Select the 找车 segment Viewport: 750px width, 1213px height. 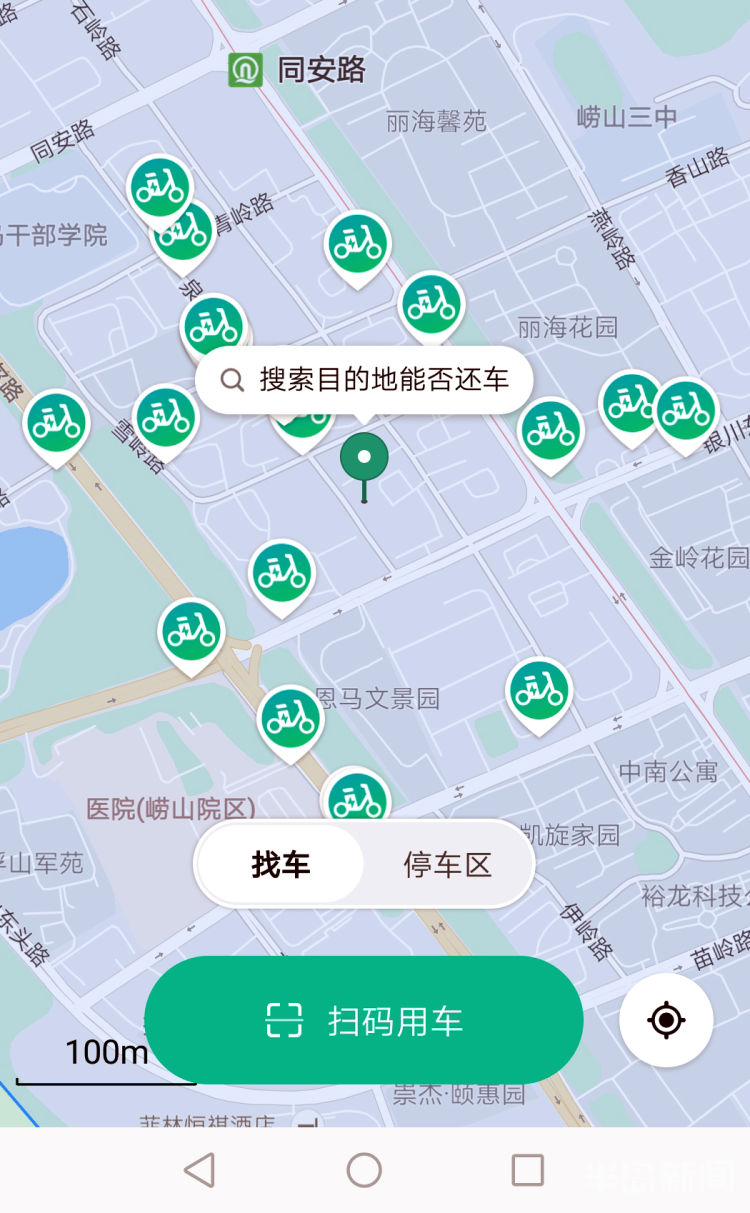click(281, 864)
